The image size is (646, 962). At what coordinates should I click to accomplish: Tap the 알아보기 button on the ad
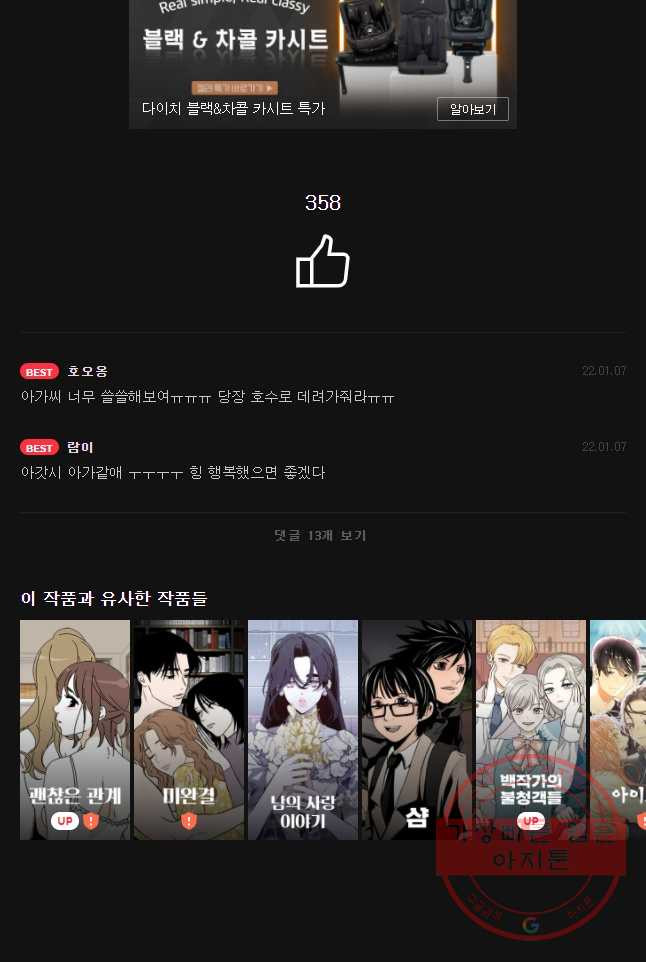(x=472, y=109)
